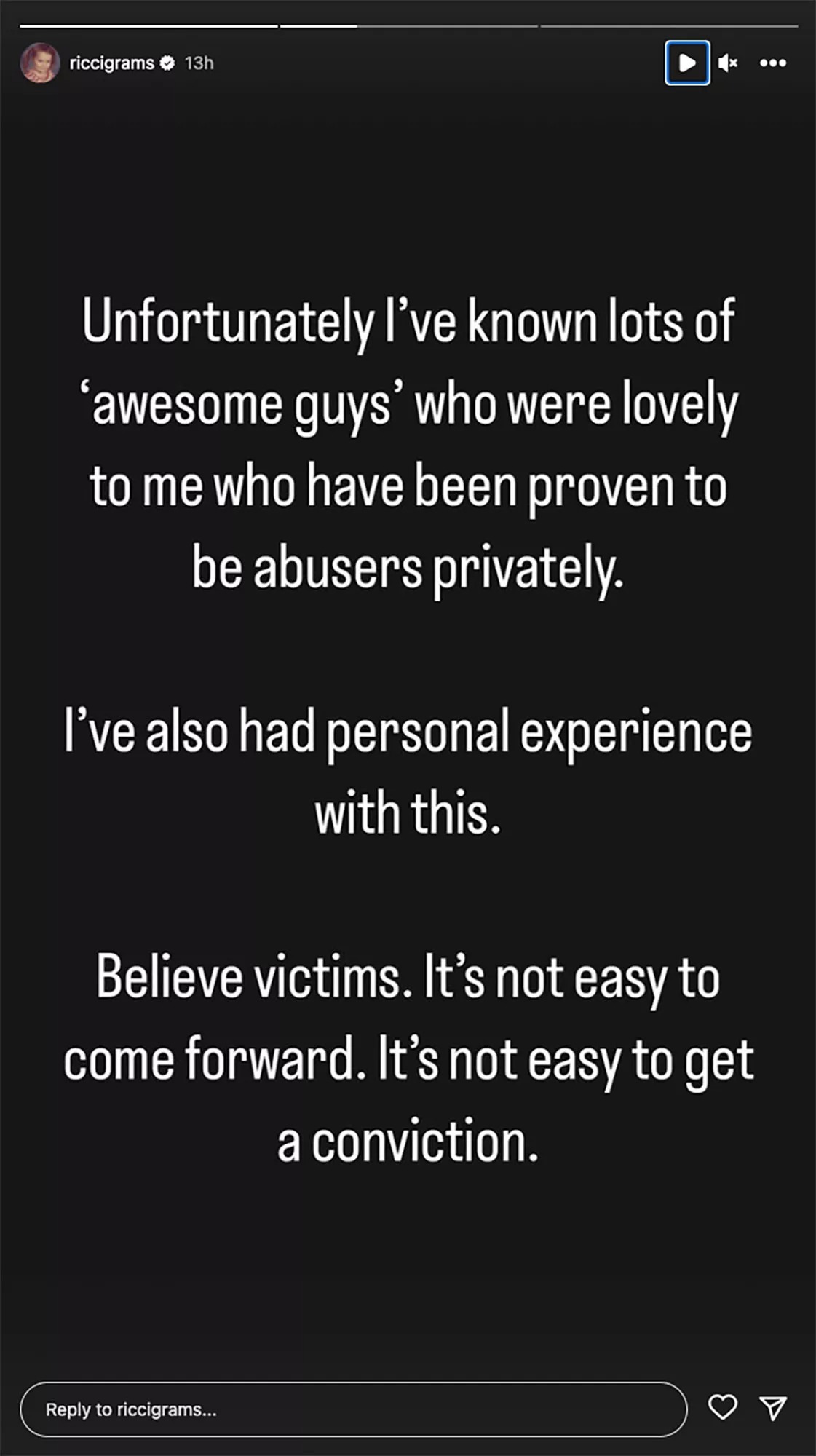The height and width of the screenshot is (1456, 816).
Task: Unmute the story audio
Action: tap(727, 63)
